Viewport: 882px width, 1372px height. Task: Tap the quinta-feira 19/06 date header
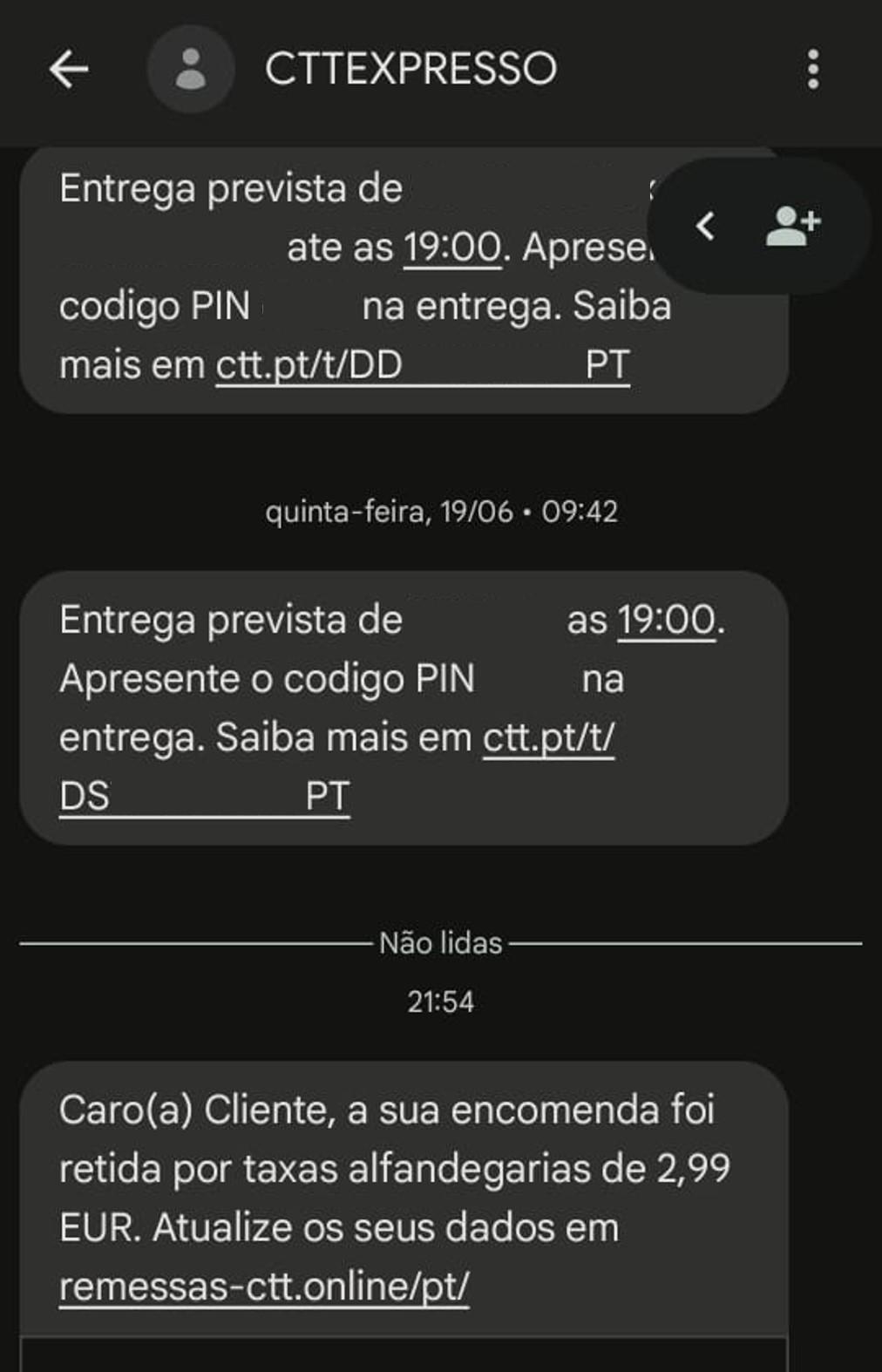(441, 513)
